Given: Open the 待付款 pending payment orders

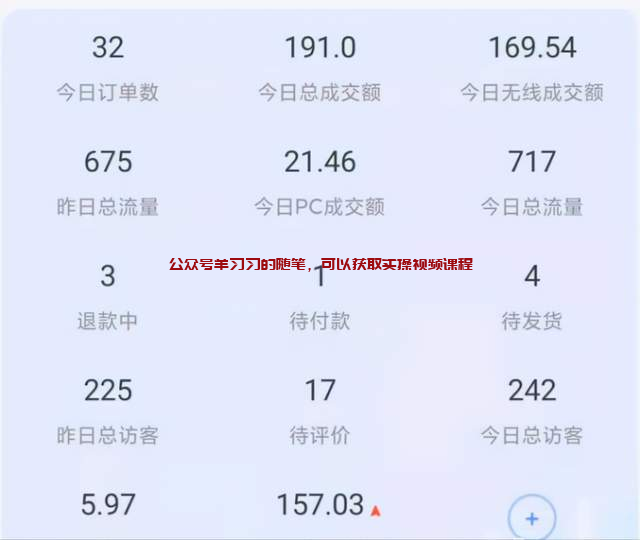Looking at the screenshot, I should coord(319,299).
